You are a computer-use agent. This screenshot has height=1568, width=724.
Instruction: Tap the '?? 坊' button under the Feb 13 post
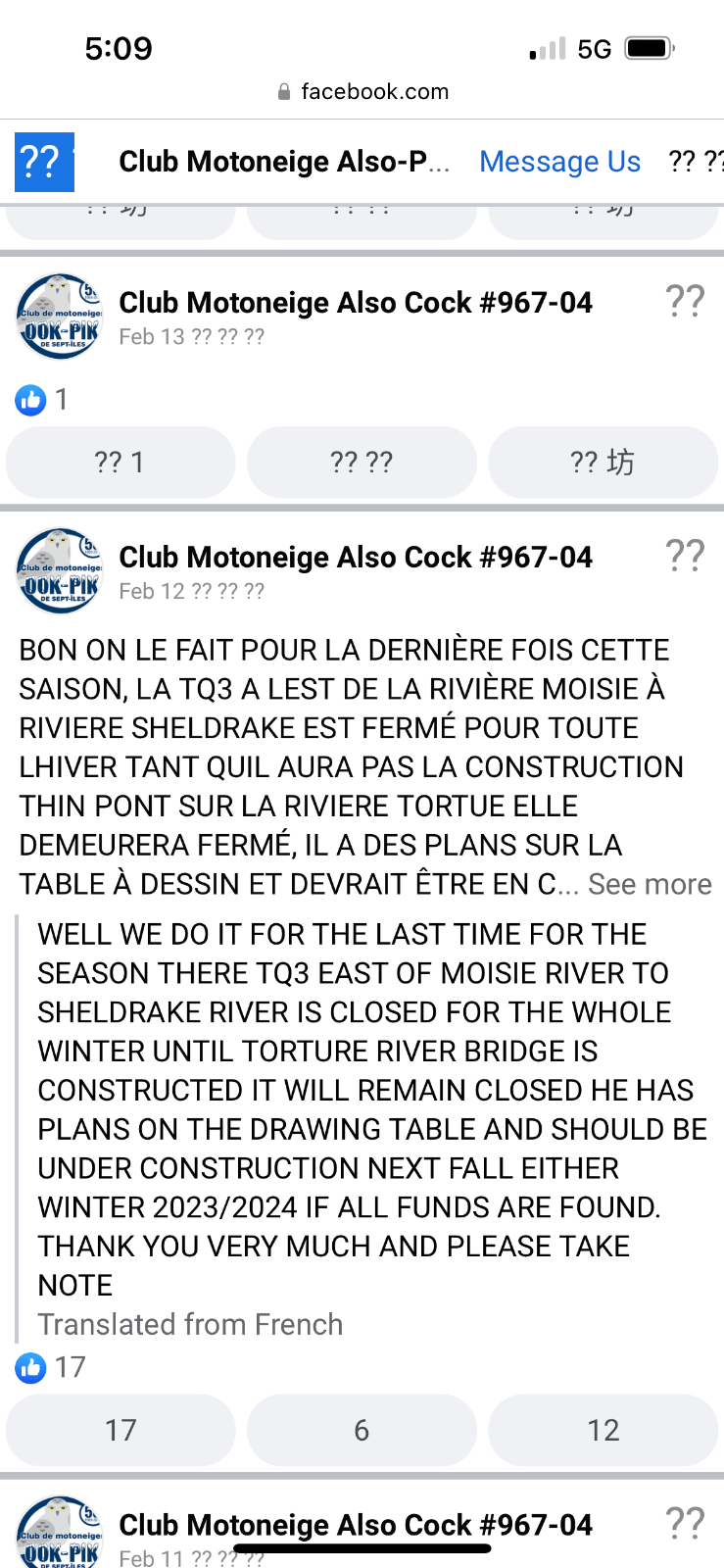[x=603, y=462]
